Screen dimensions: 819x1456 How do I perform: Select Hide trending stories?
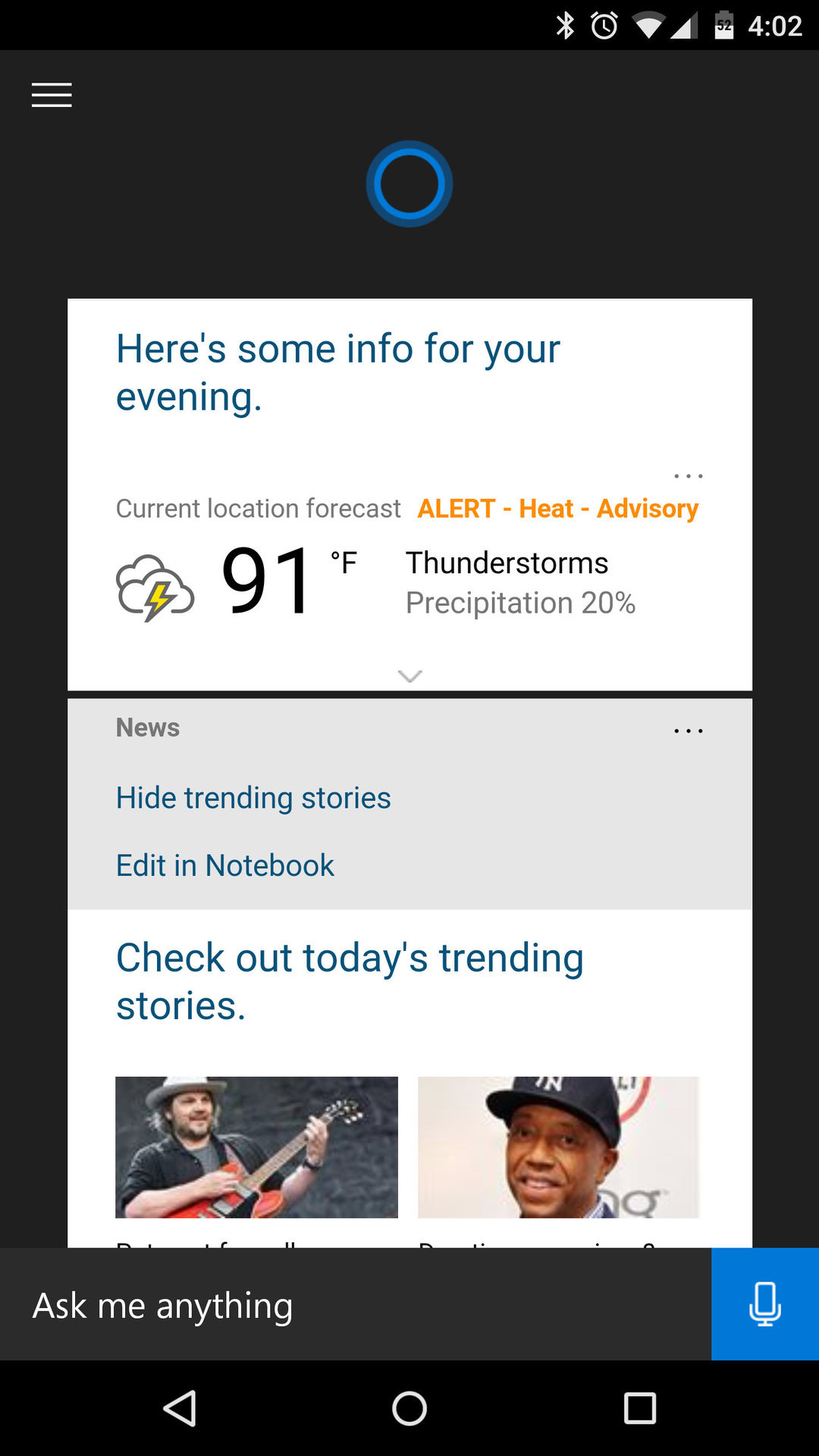[x=253, y=798]
